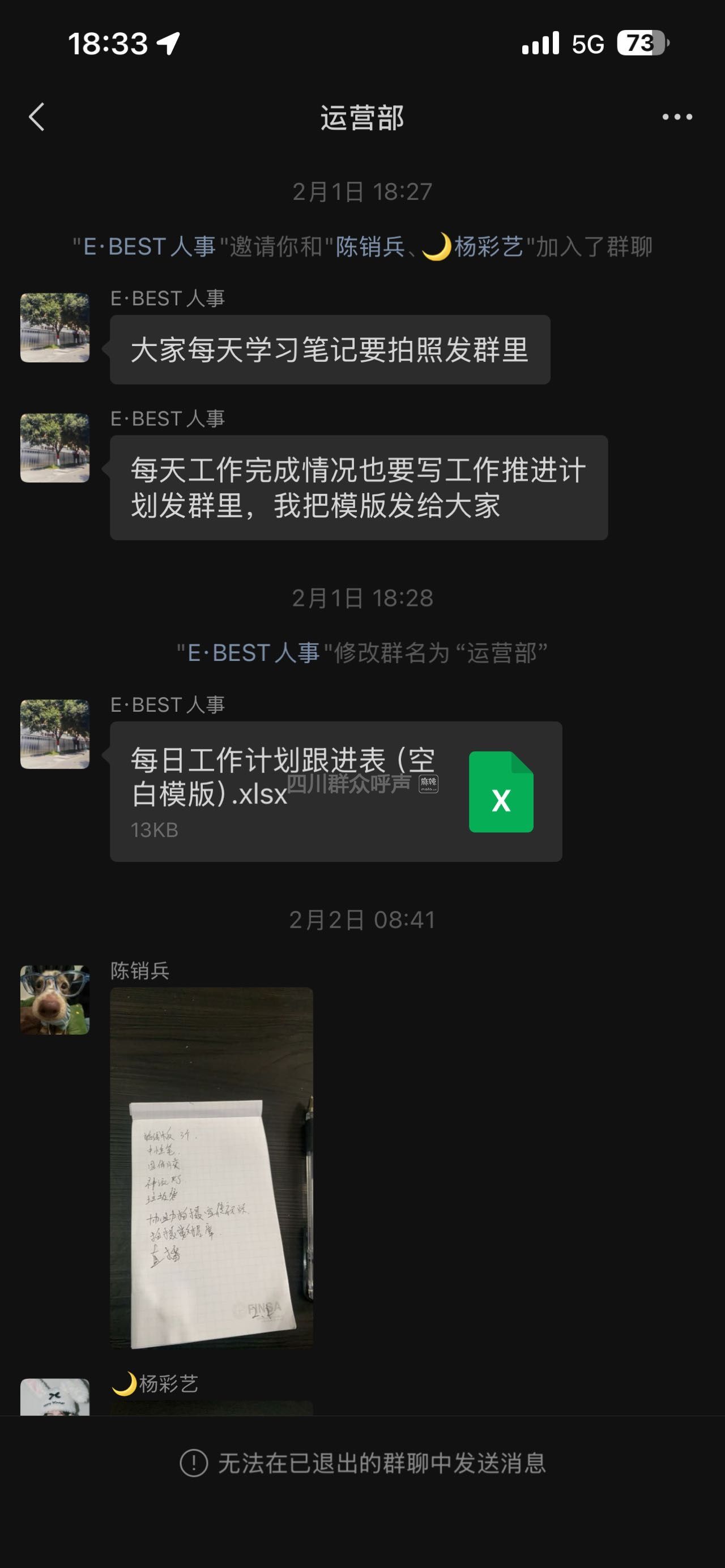
Task: Open the 每日工作计划跟进表 xlsx file
Action: coord(335,791)
